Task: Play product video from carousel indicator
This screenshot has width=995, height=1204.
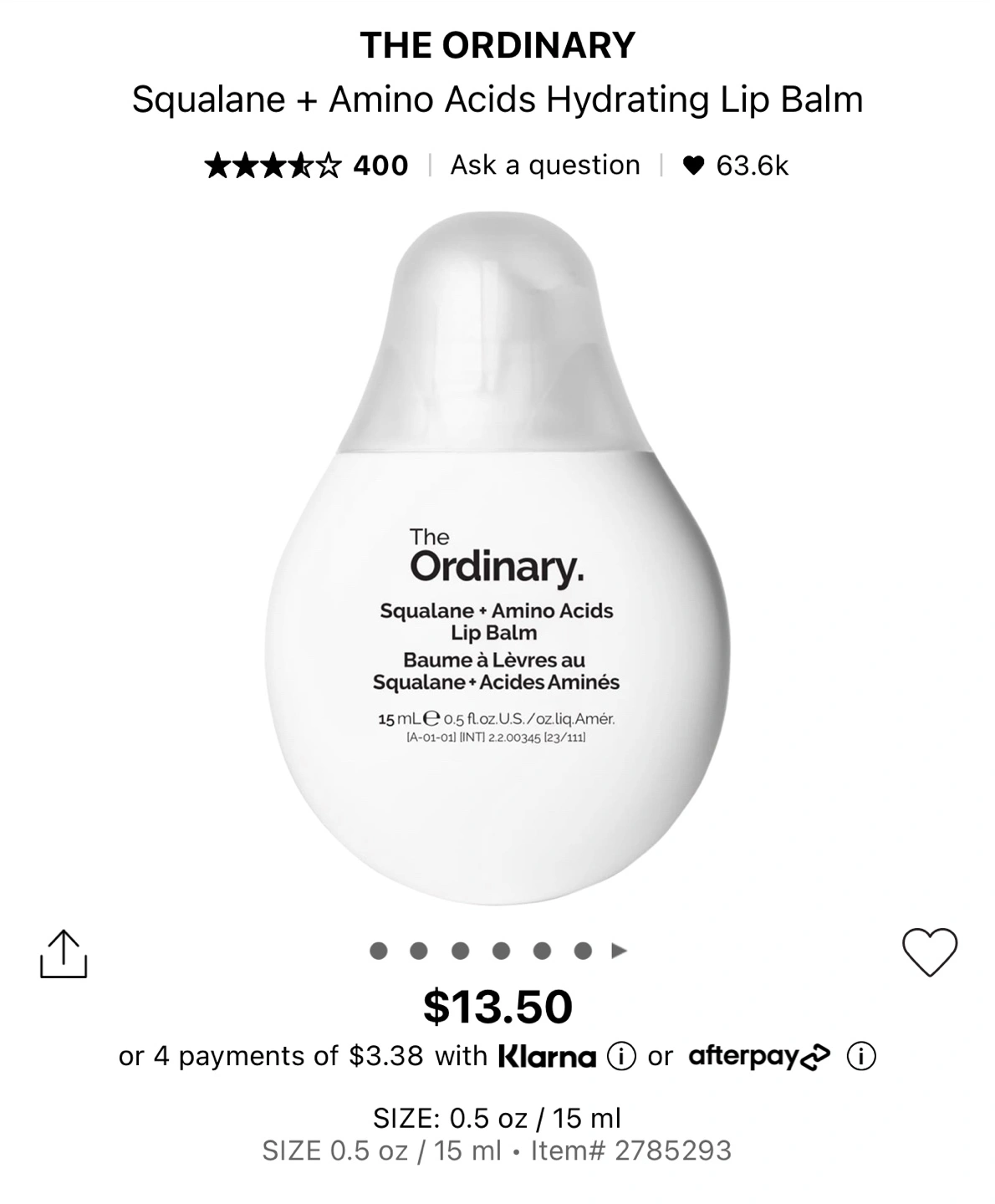Action: tap(620, 951)
